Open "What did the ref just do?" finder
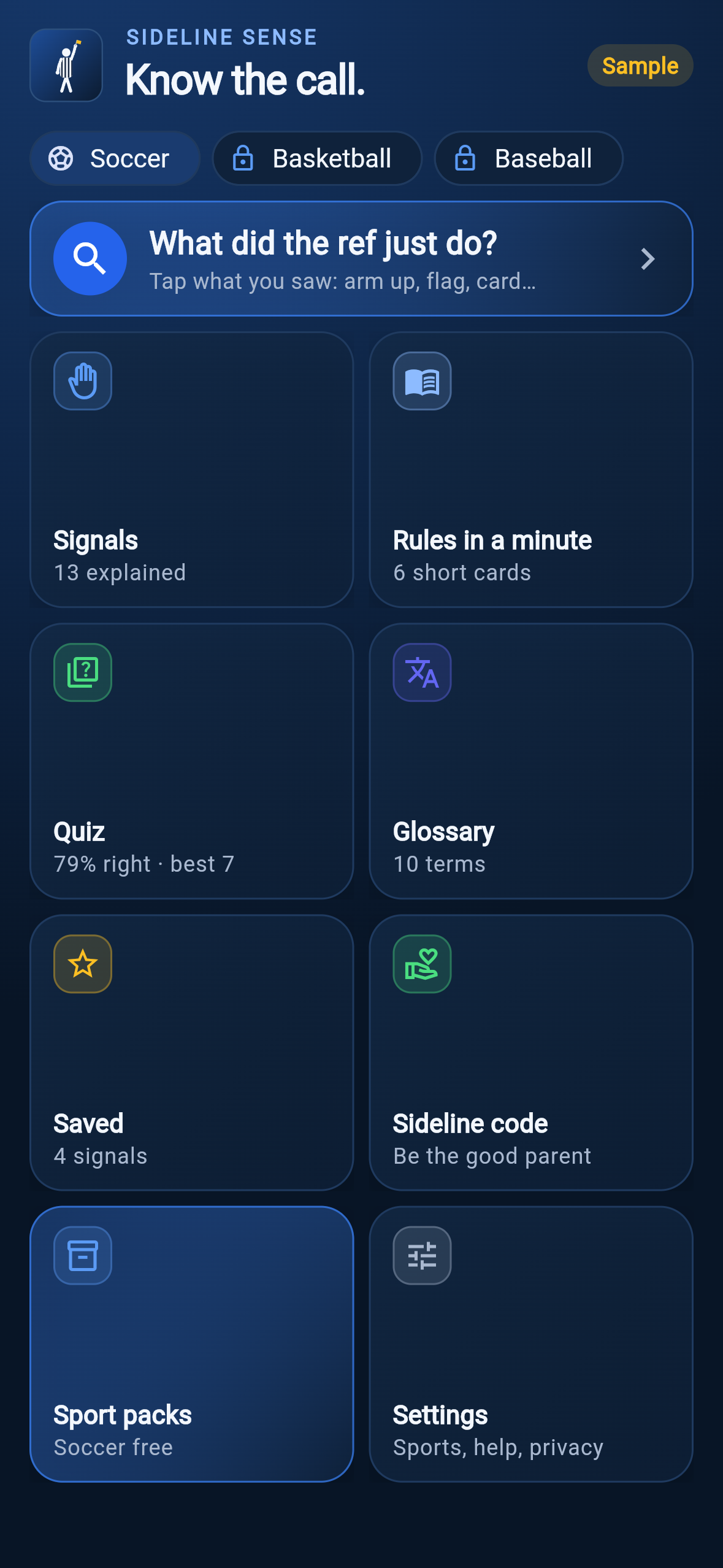Image resolution: width=723 pixels, height=1568 pixels. (x=361, y=258)
